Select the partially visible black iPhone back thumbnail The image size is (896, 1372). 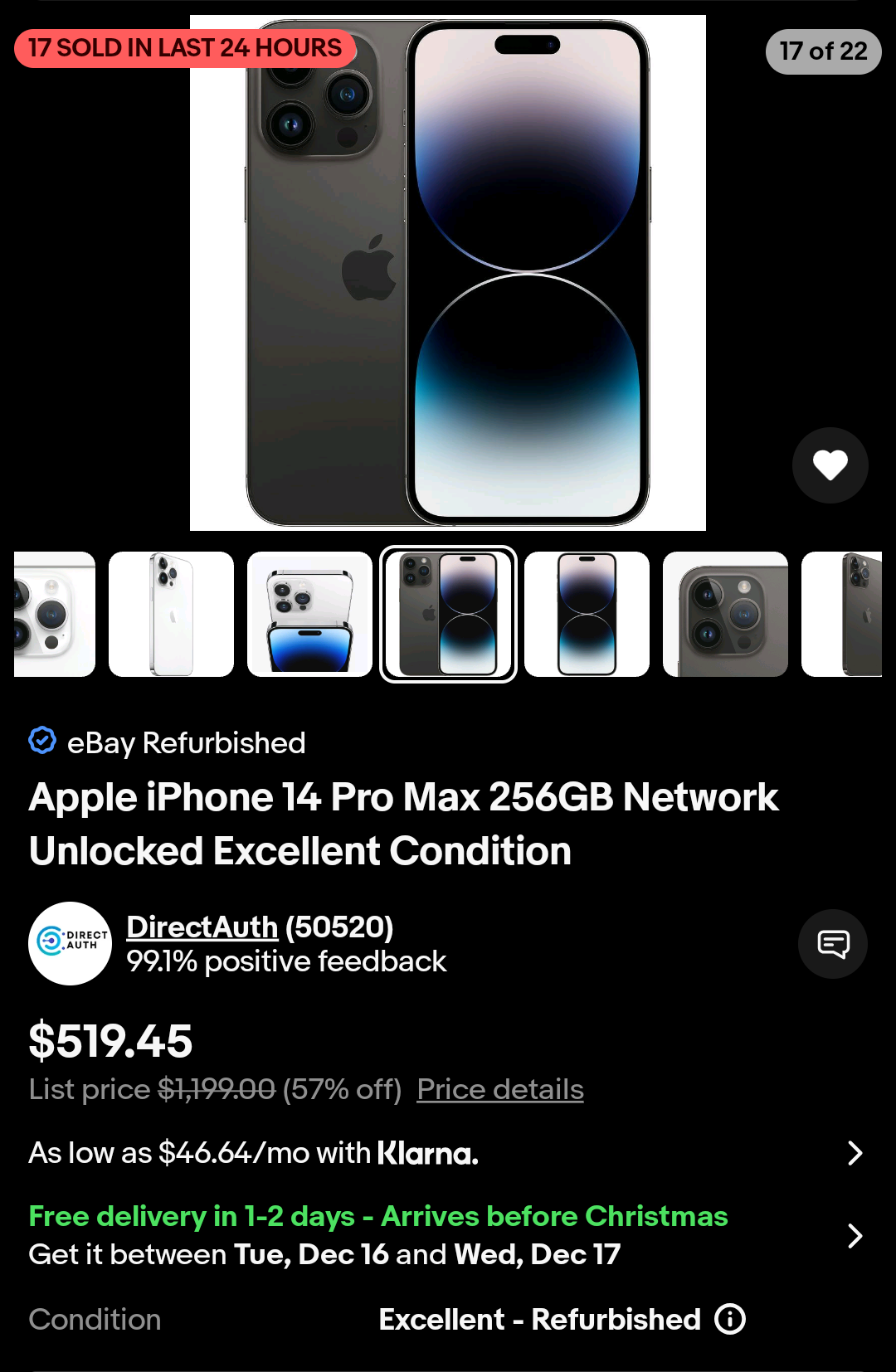(843, 615)
